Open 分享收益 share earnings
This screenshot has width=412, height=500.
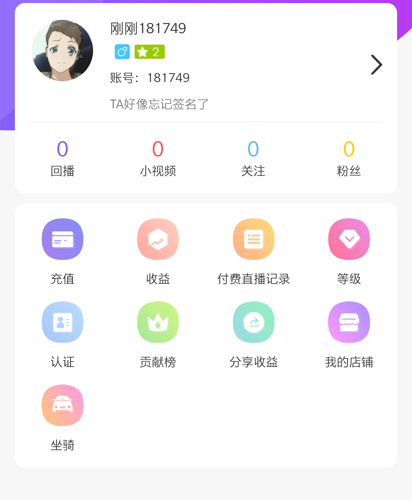tap(253, 335)
